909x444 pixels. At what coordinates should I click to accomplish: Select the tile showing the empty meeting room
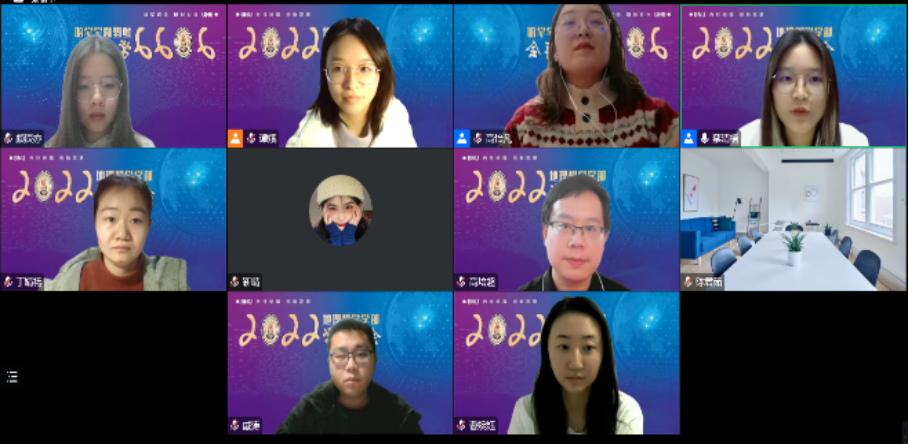(794, 220)
